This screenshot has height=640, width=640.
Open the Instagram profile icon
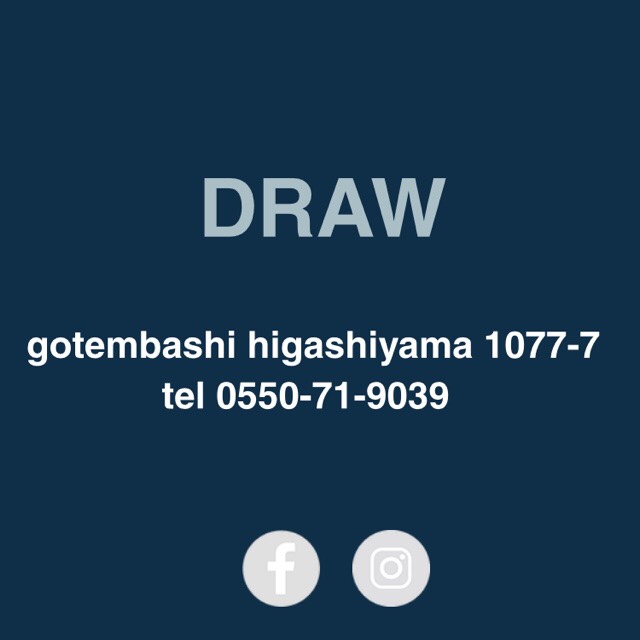click(391, 568)
